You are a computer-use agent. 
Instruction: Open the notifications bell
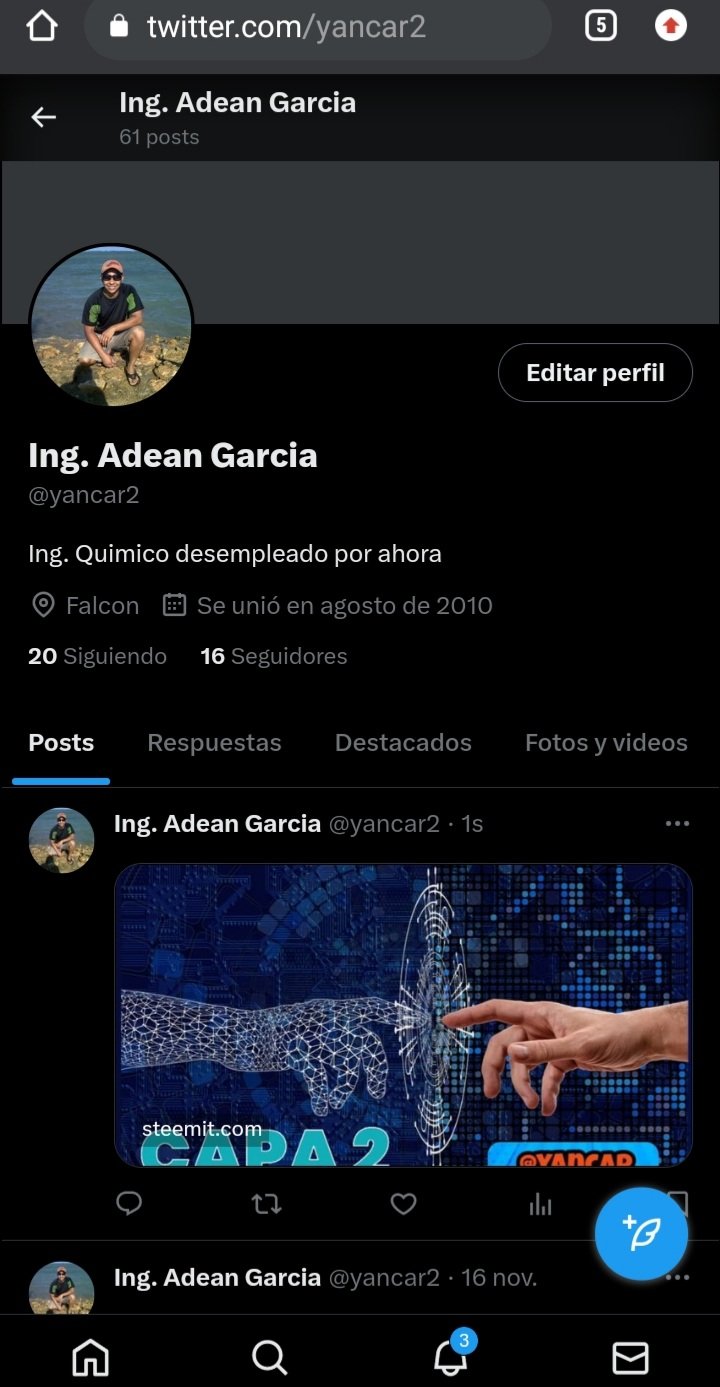[450, 1357]
